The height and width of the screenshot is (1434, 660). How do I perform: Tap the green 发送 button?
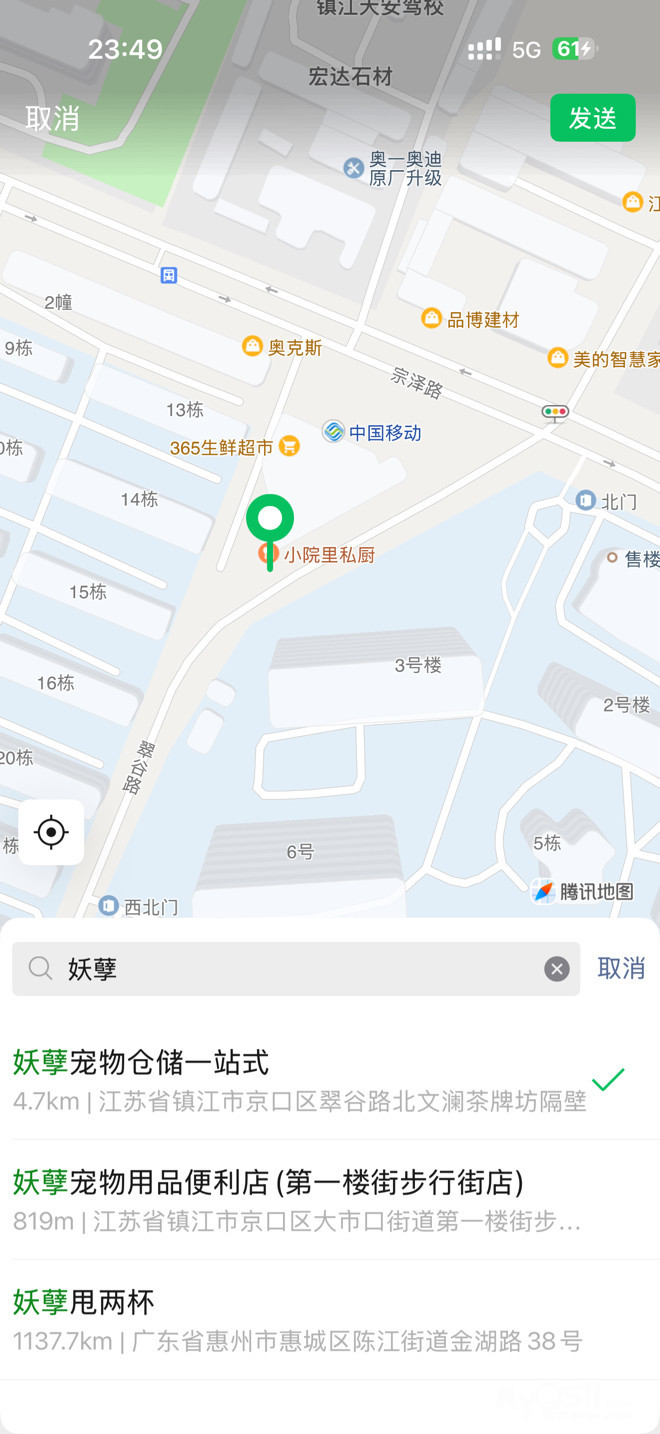tap(592, 118)
